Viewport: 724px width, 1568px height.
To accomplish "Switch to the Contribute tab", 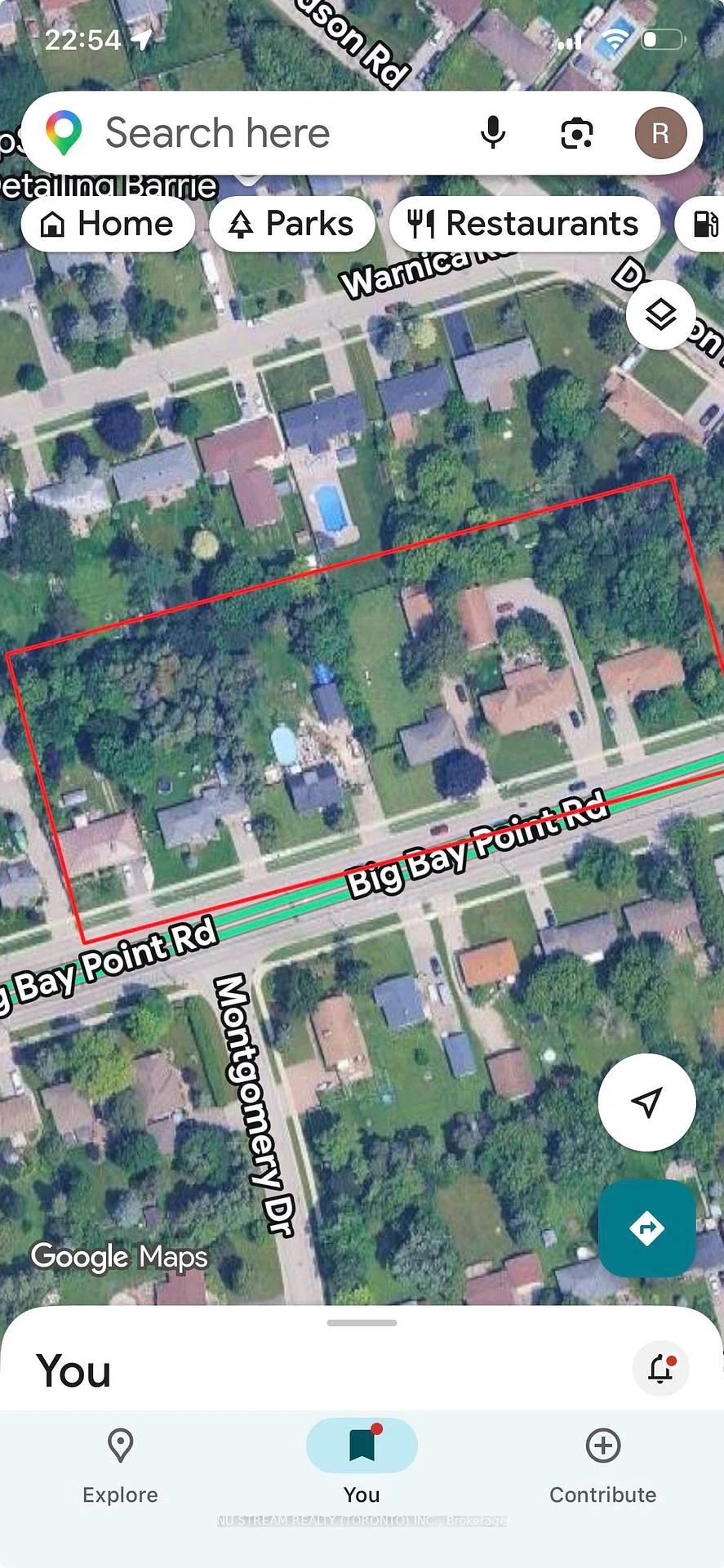I will (x=602, y=1466).
